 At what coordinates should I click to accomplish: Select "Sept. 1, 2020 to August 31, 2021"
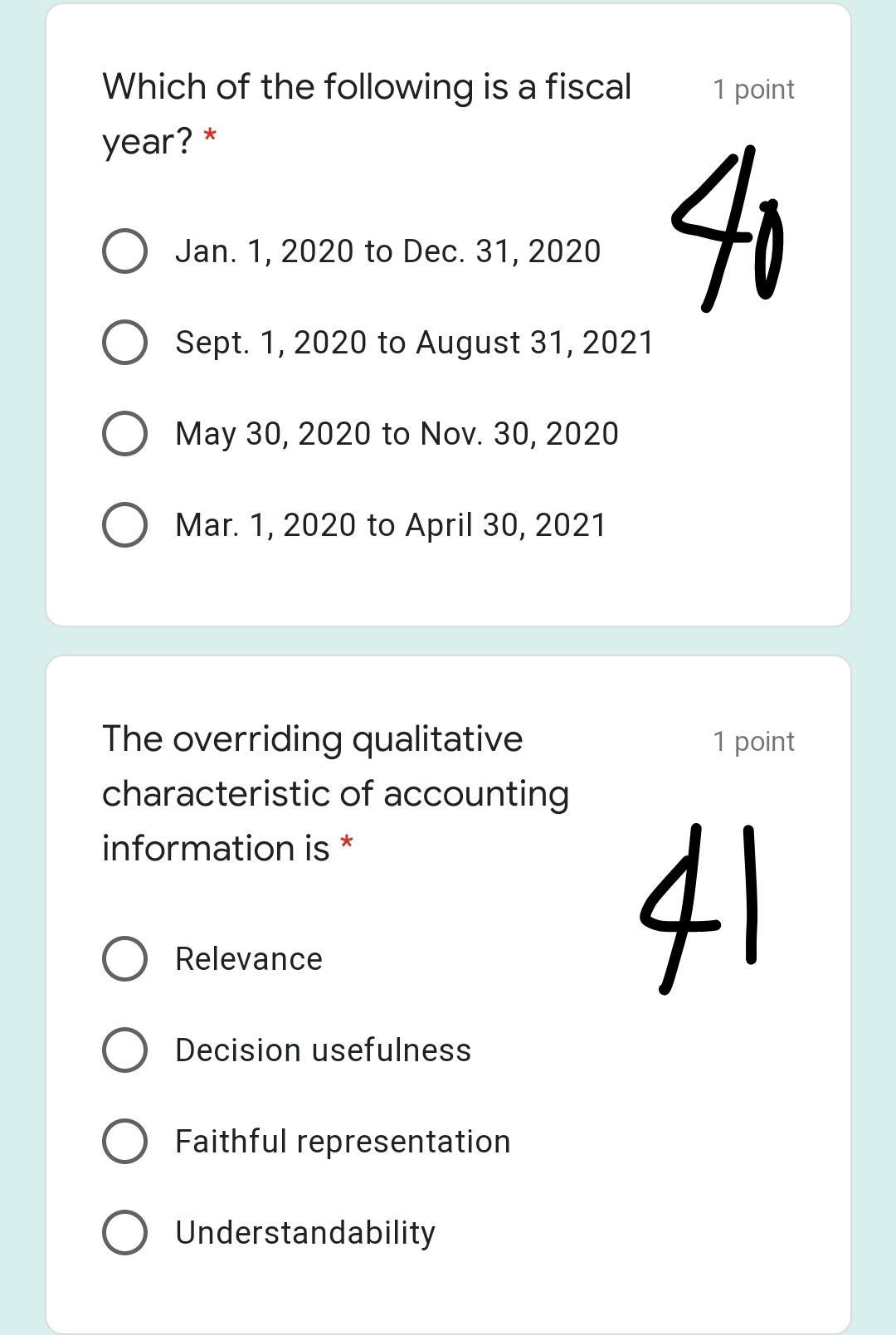(x=124, y=343)
